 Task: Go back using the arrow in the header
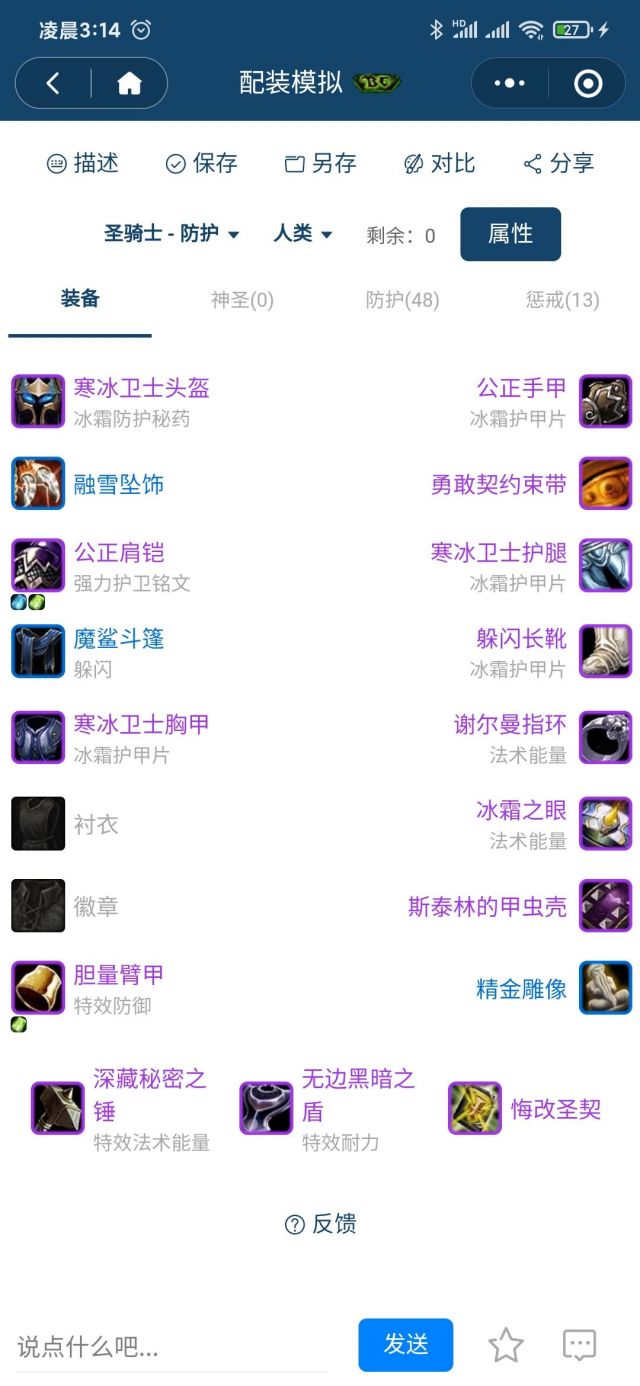[x=53, y=84]
